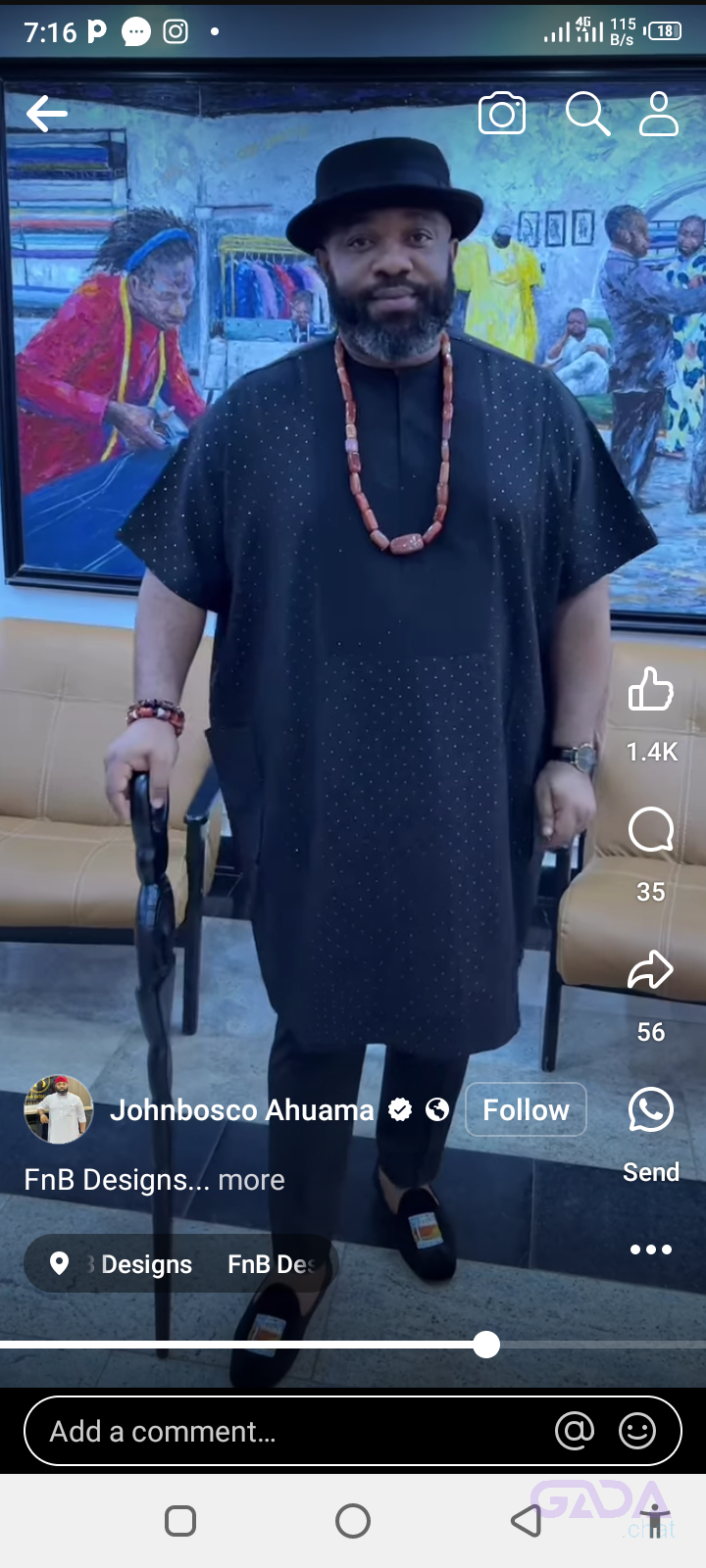706x1568 pixels.
Task: Tap the video progress slider knob
Action: [x=486, y=1345]
